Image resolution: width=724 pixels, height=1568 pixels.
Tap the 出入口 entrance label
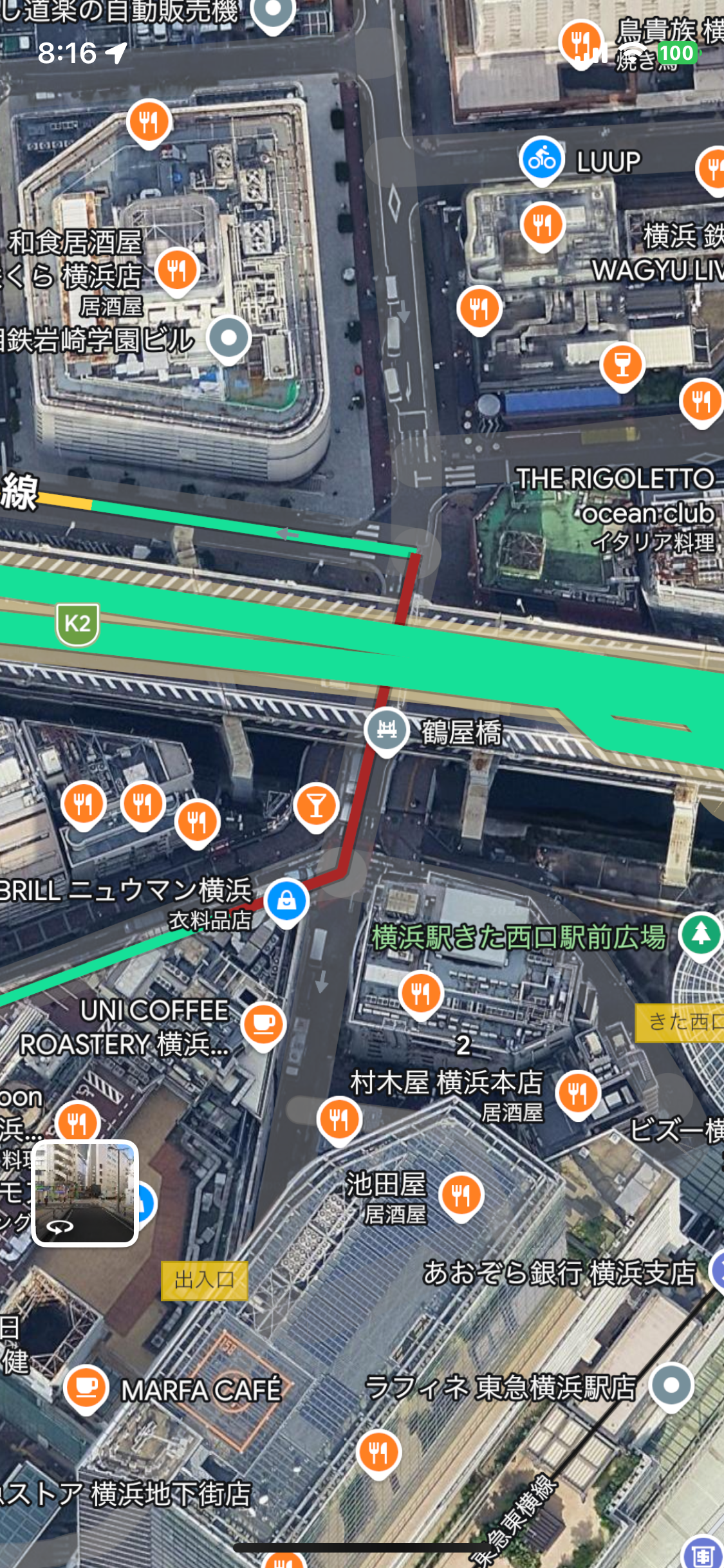click(x=204, y=1280)
